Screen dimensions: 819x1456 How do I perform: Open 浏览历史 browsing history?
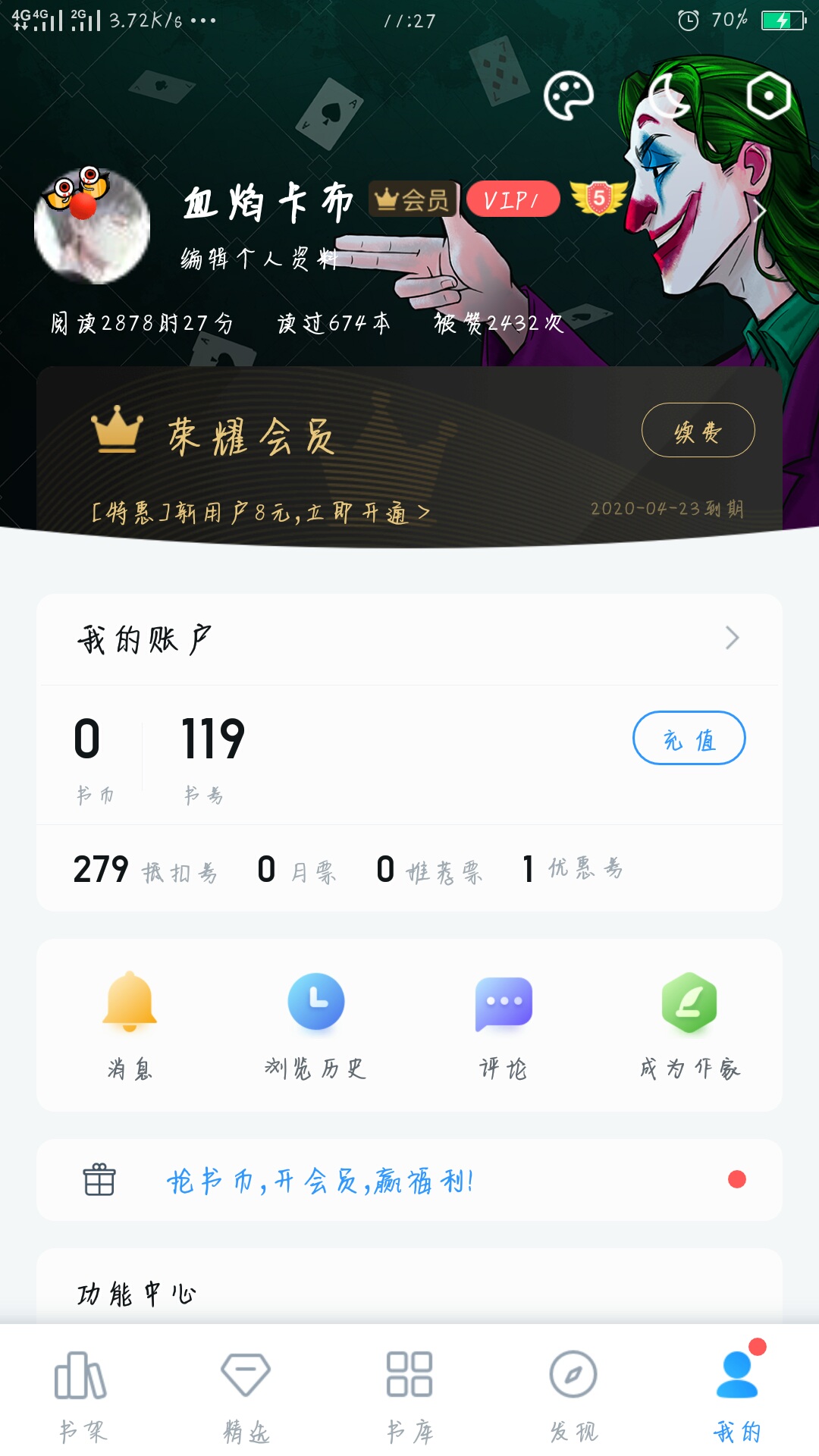(315, 1025)
